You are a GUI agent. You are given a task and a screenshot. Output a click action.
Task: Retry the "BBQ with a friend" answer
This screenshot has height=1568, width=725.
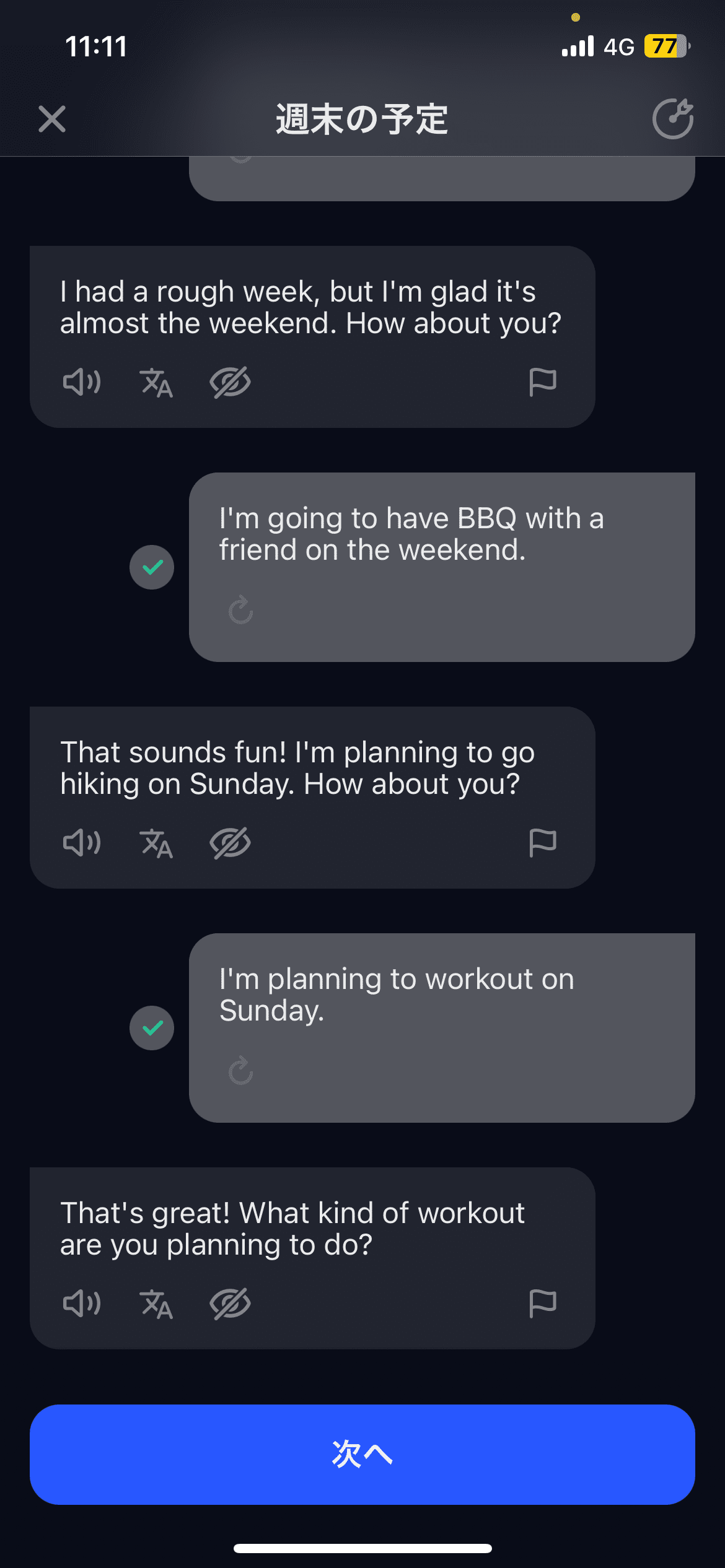(241, 610)
